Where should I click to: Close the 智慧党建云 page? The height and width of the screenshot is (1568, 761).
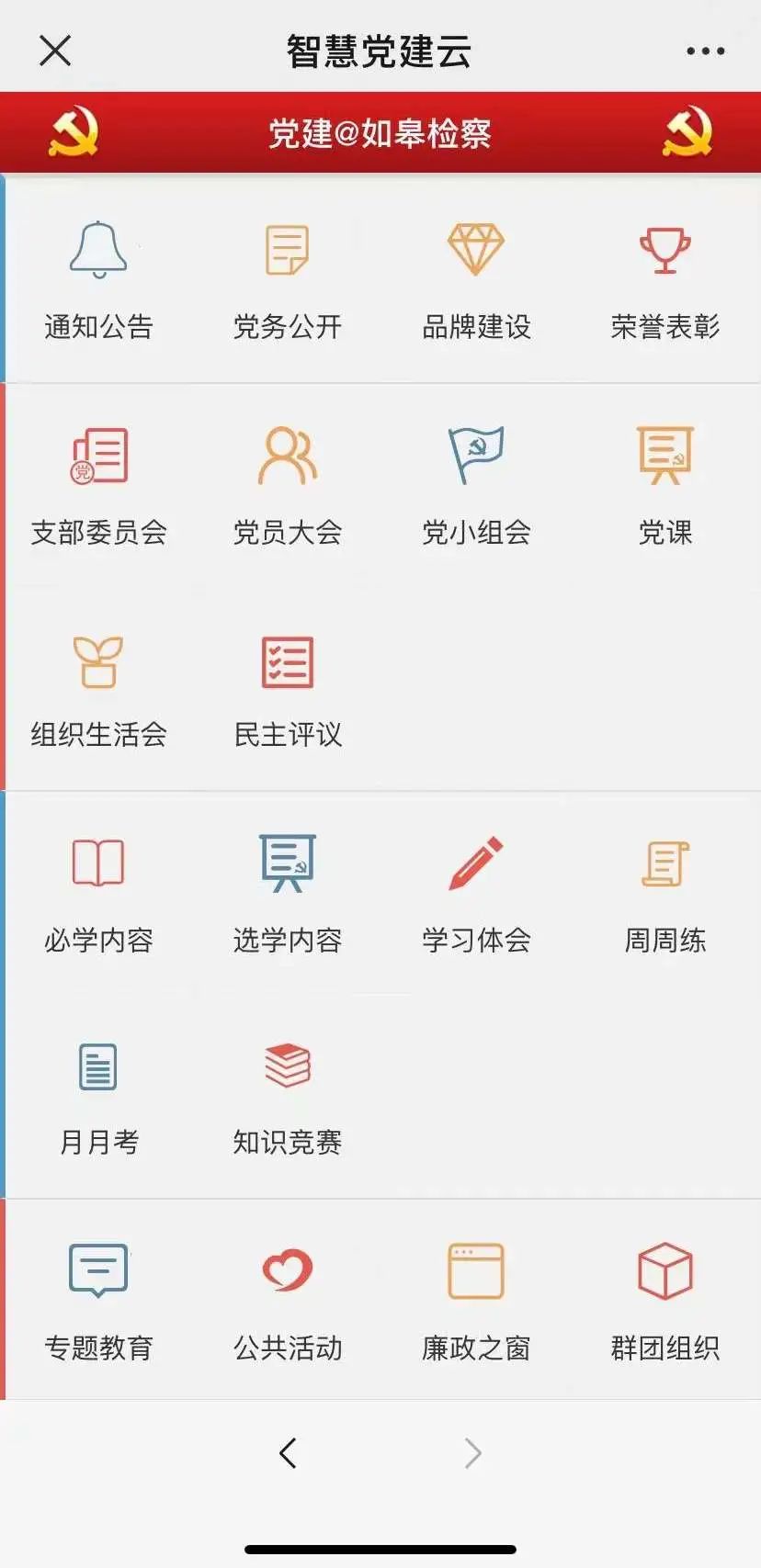click(55, 51)
